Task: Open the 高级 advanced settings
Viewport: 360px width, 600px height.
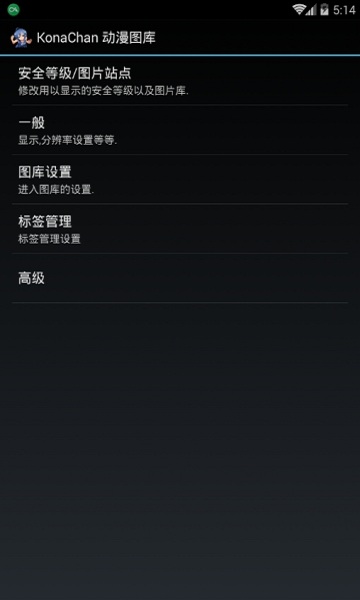Action: (x=180, y=278)
